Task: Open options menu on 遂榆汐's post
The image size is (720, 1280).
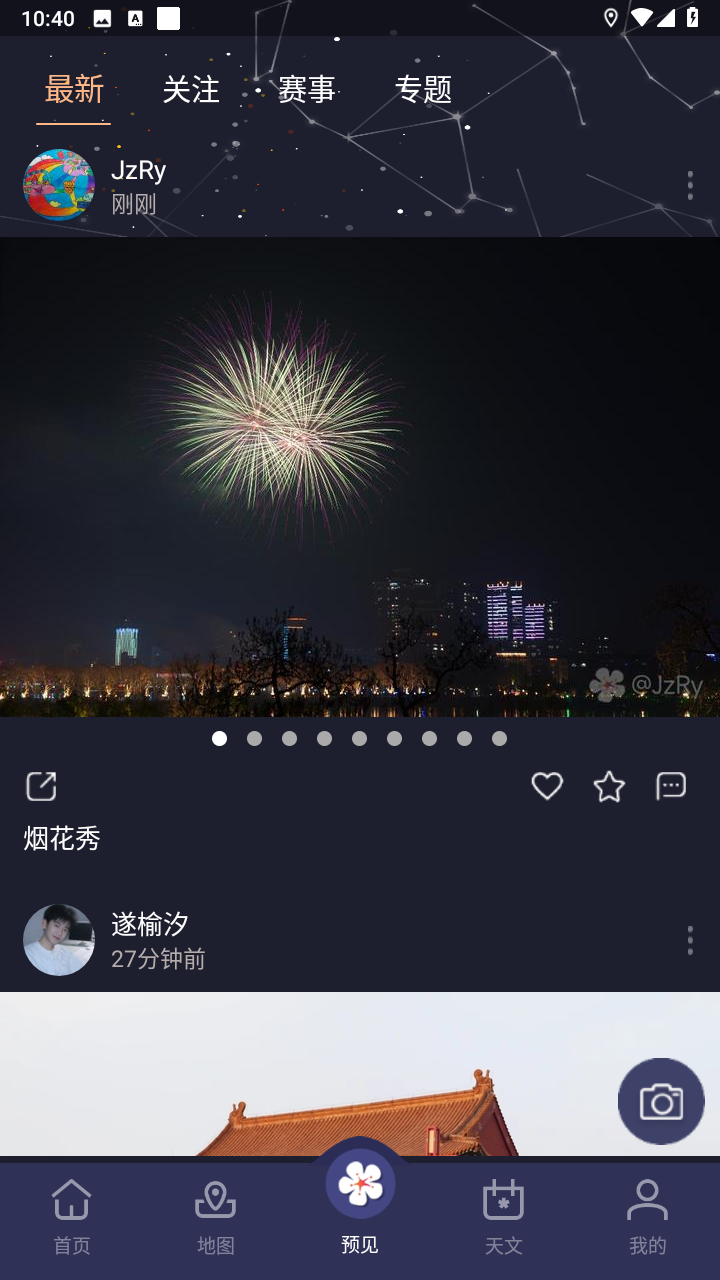Action: pyautogui.click(x=689, y=940)
